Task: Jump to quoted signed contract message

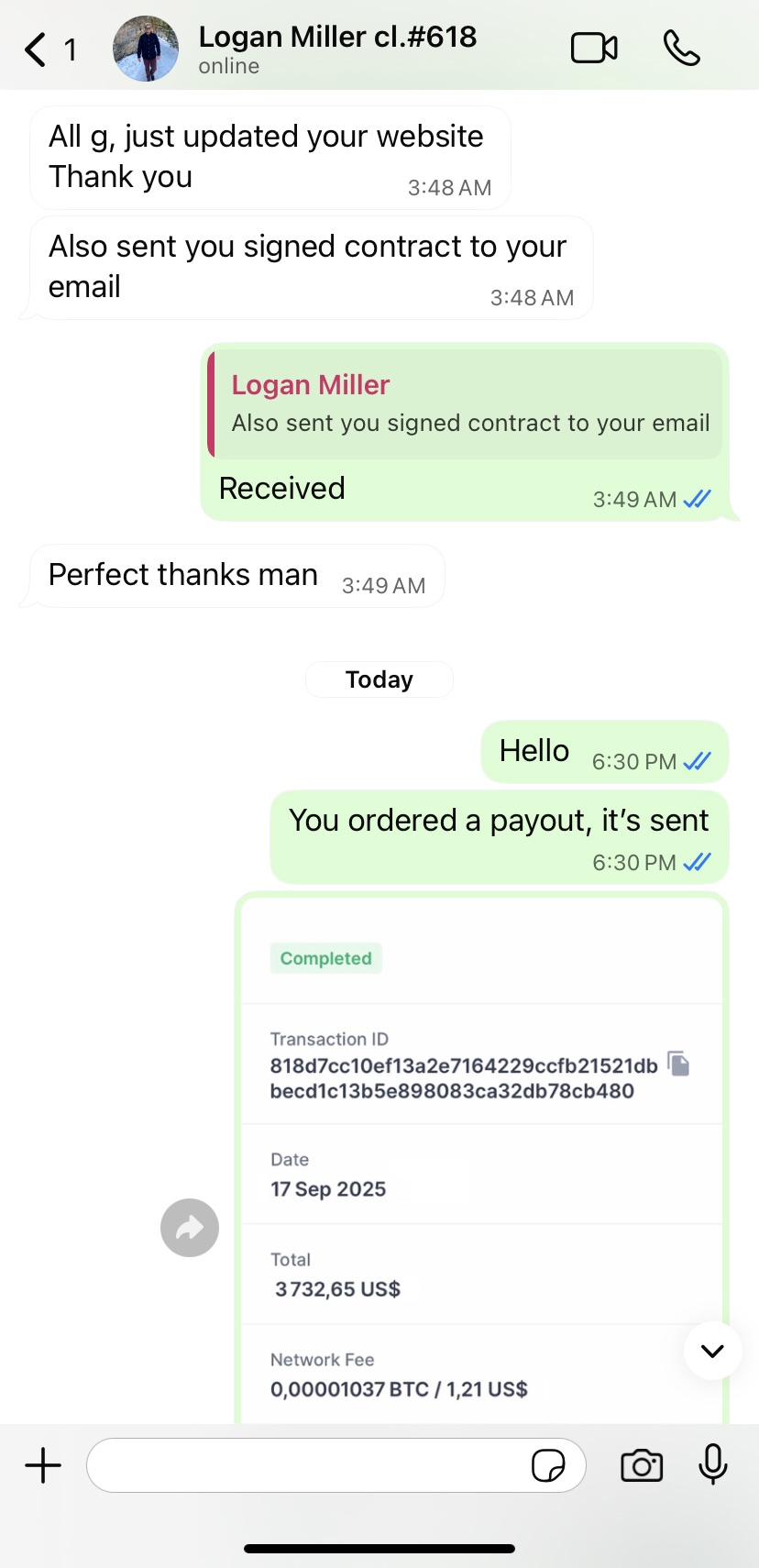Action: pos(466,404)
